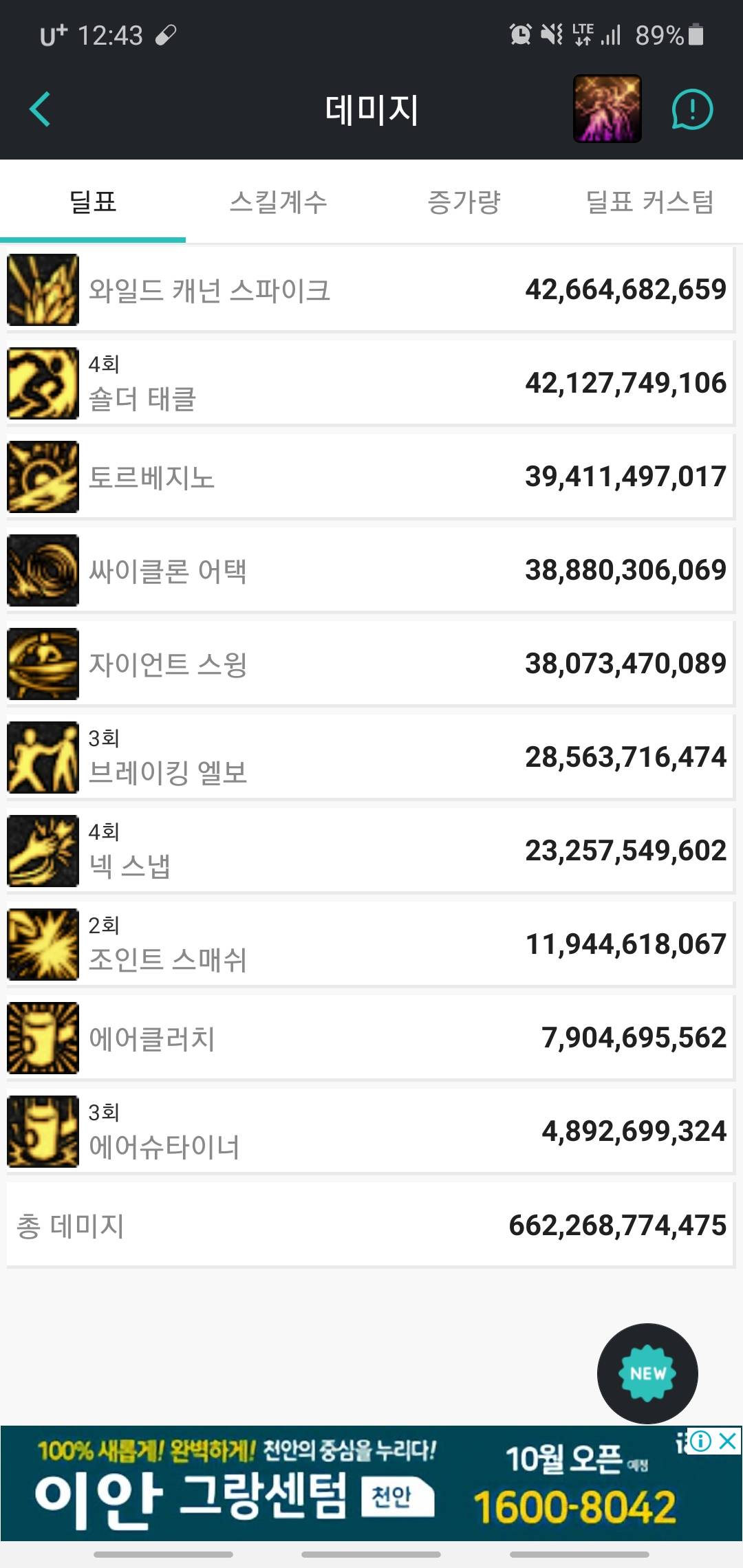This screenshot has width=743, height=1568.
Task: Open the 조인트 스매쉬 row
Action: coord(370,944)
